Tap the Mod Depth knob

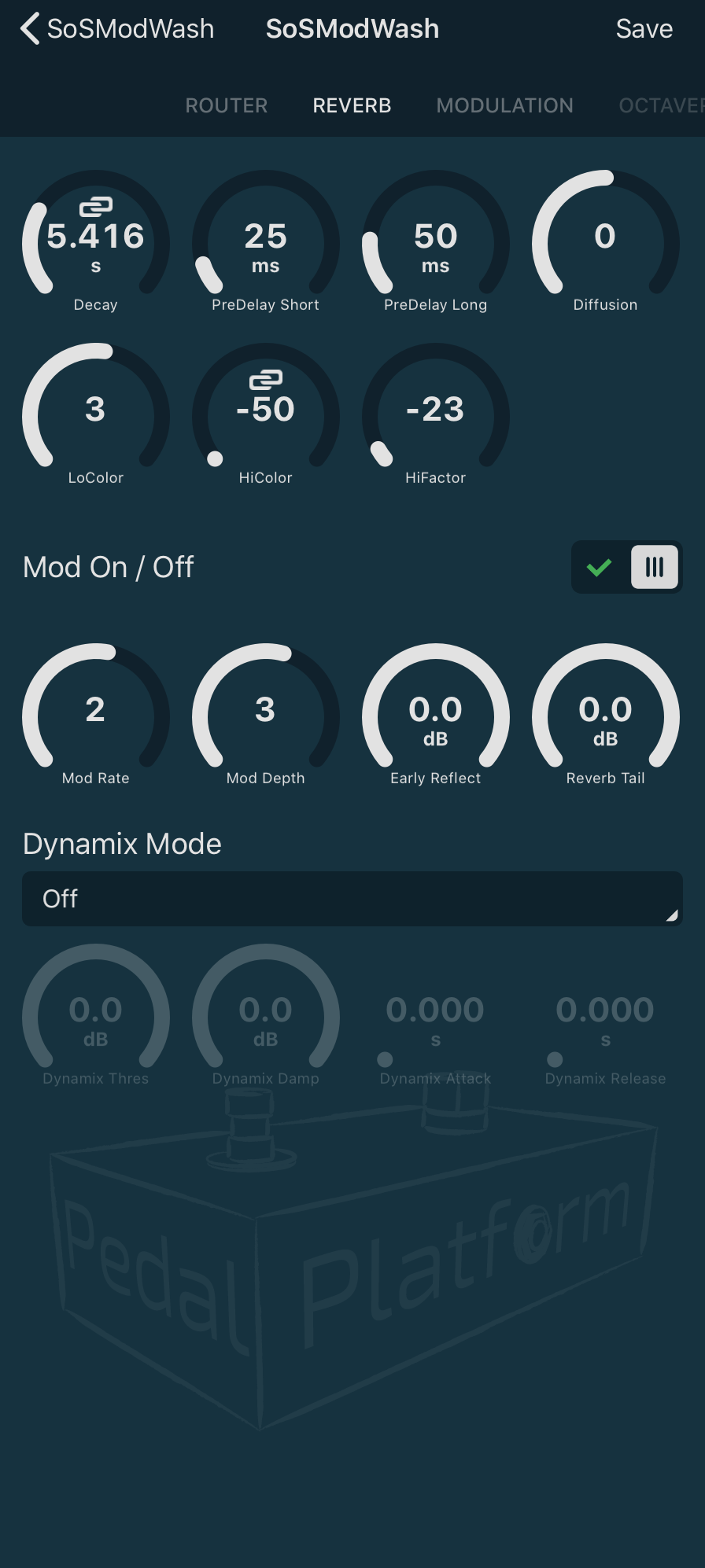tap(266, 714)
